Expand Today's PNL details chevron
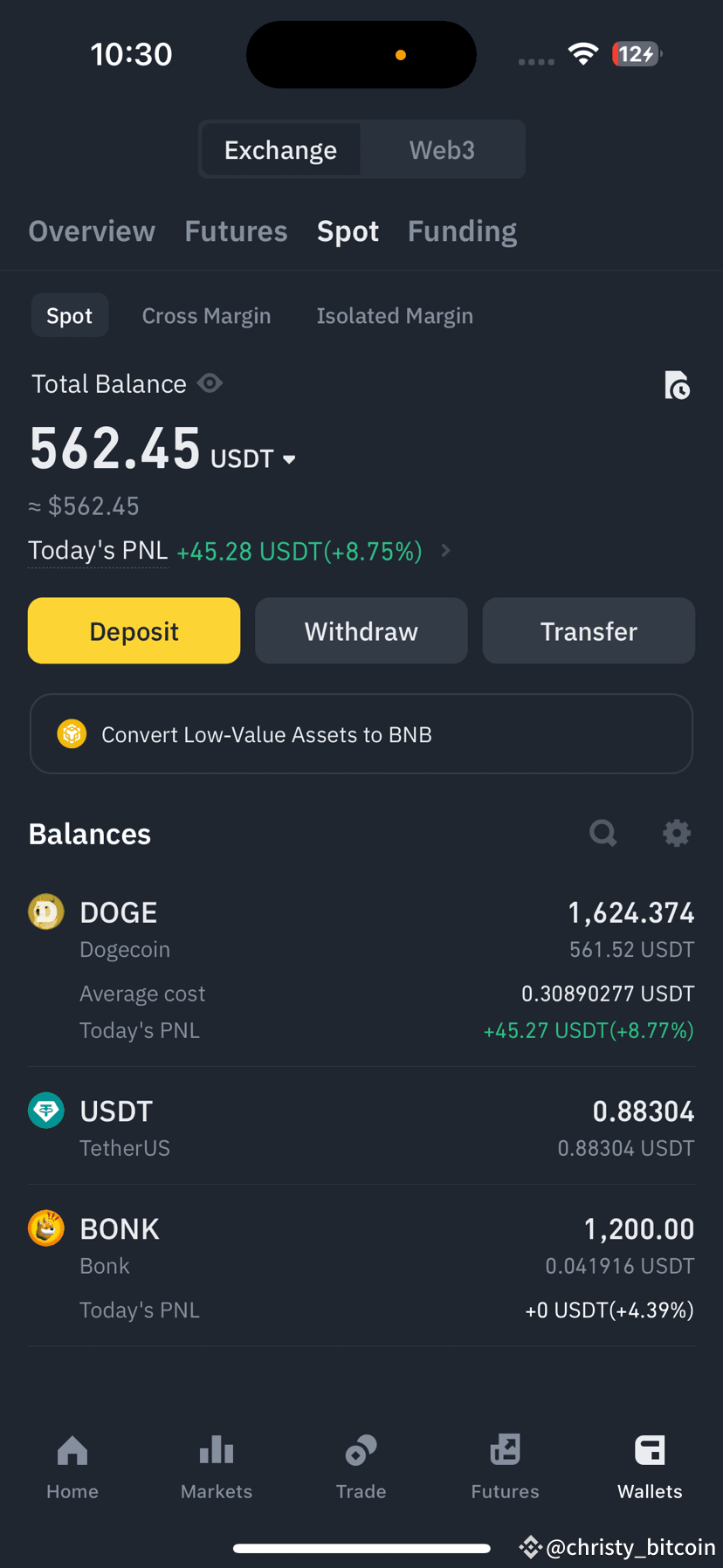723x1568 pixels. tap(445, 551)
